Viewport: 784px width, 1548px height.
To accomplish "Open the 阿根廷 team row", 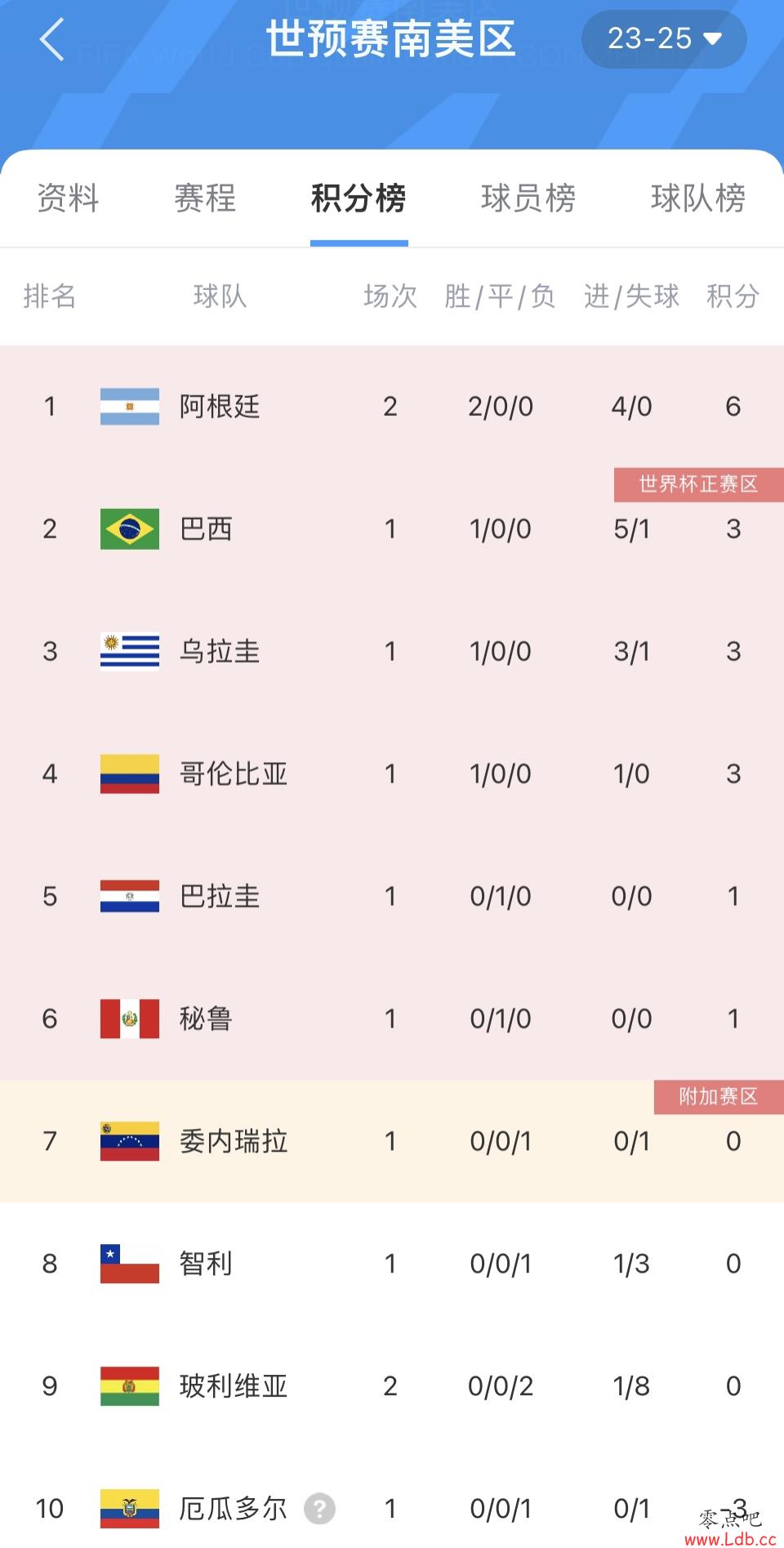I will click(x=392, y=406).
